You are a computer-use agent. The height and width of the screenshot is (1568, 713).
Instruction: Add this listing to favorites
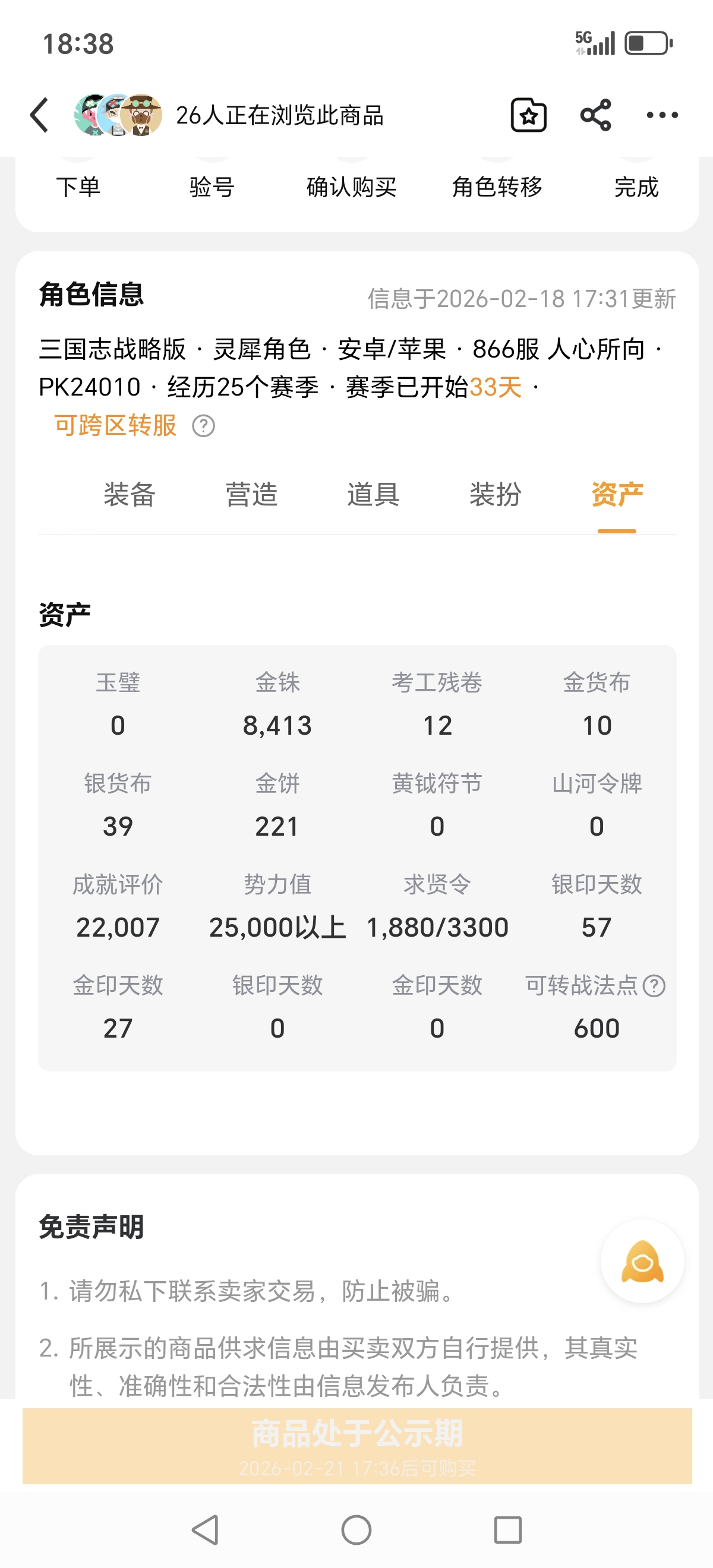click(528, 115)
